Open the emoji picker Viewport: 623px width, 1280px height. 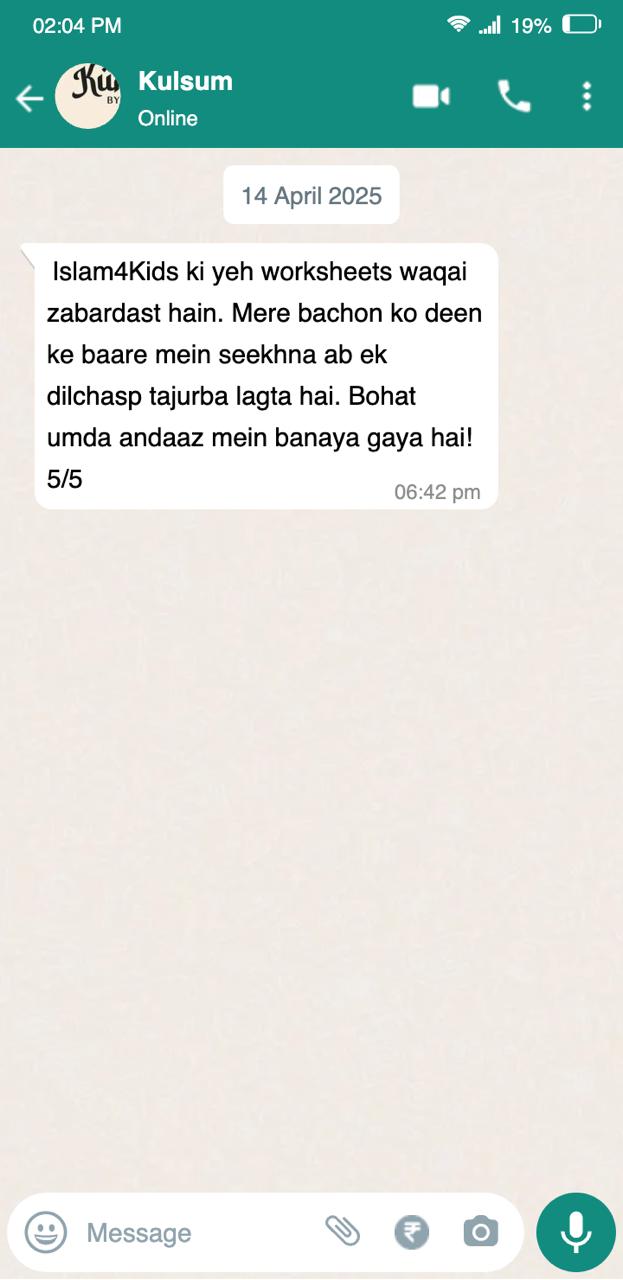pos(45,1232)
